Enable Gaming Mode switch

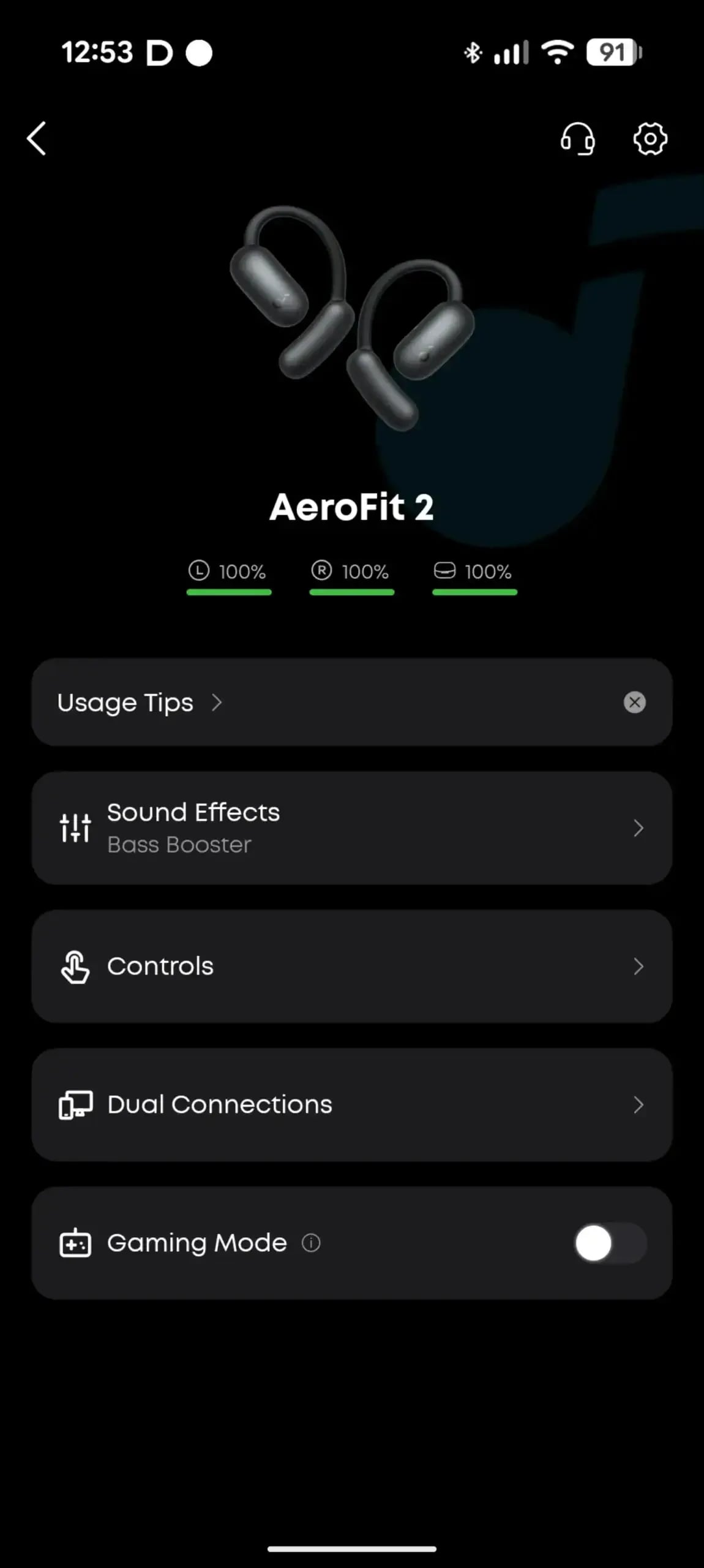pos(610,1243)
